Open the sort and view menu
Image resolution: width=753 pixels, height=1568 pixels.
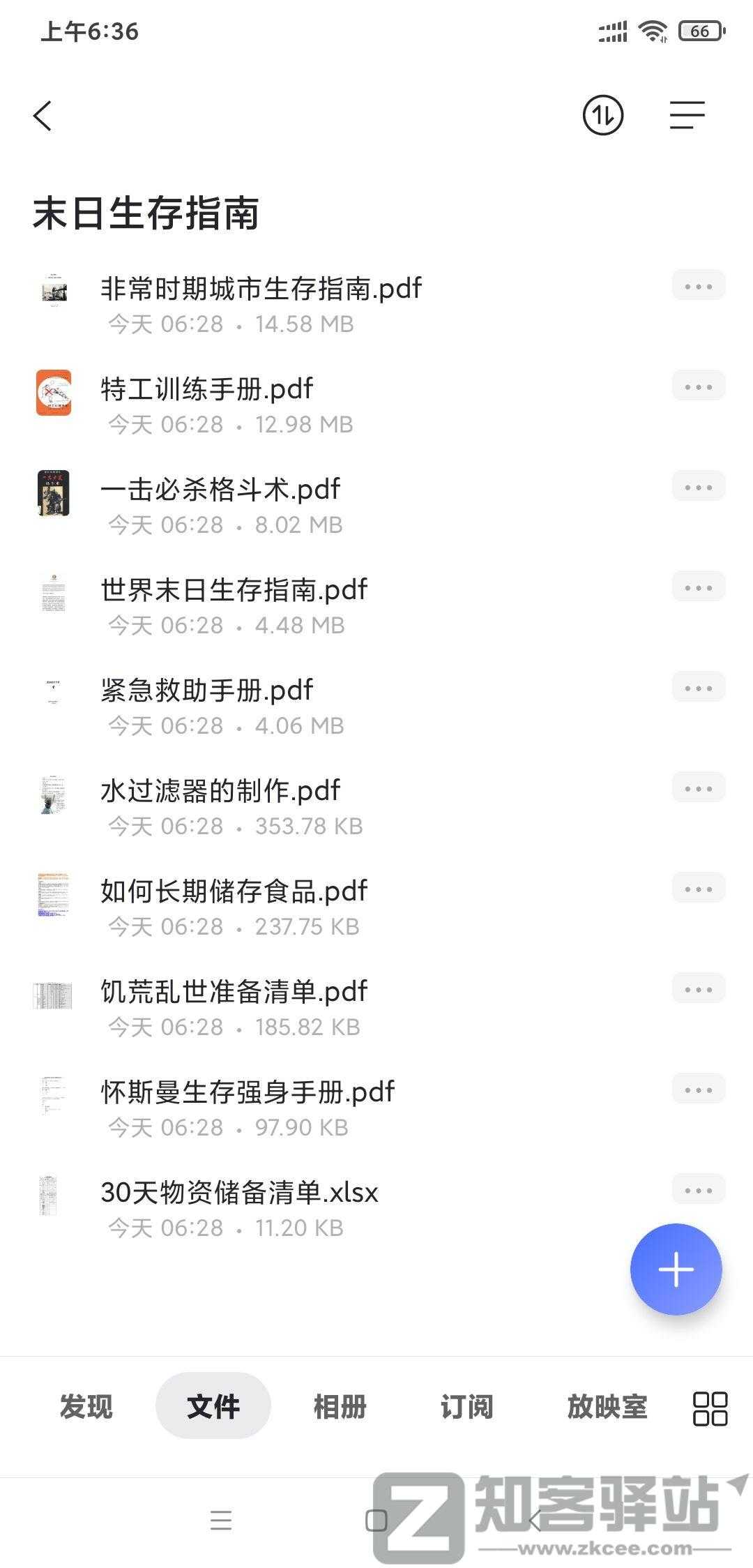pyautogui.click(x=687, y=116)
